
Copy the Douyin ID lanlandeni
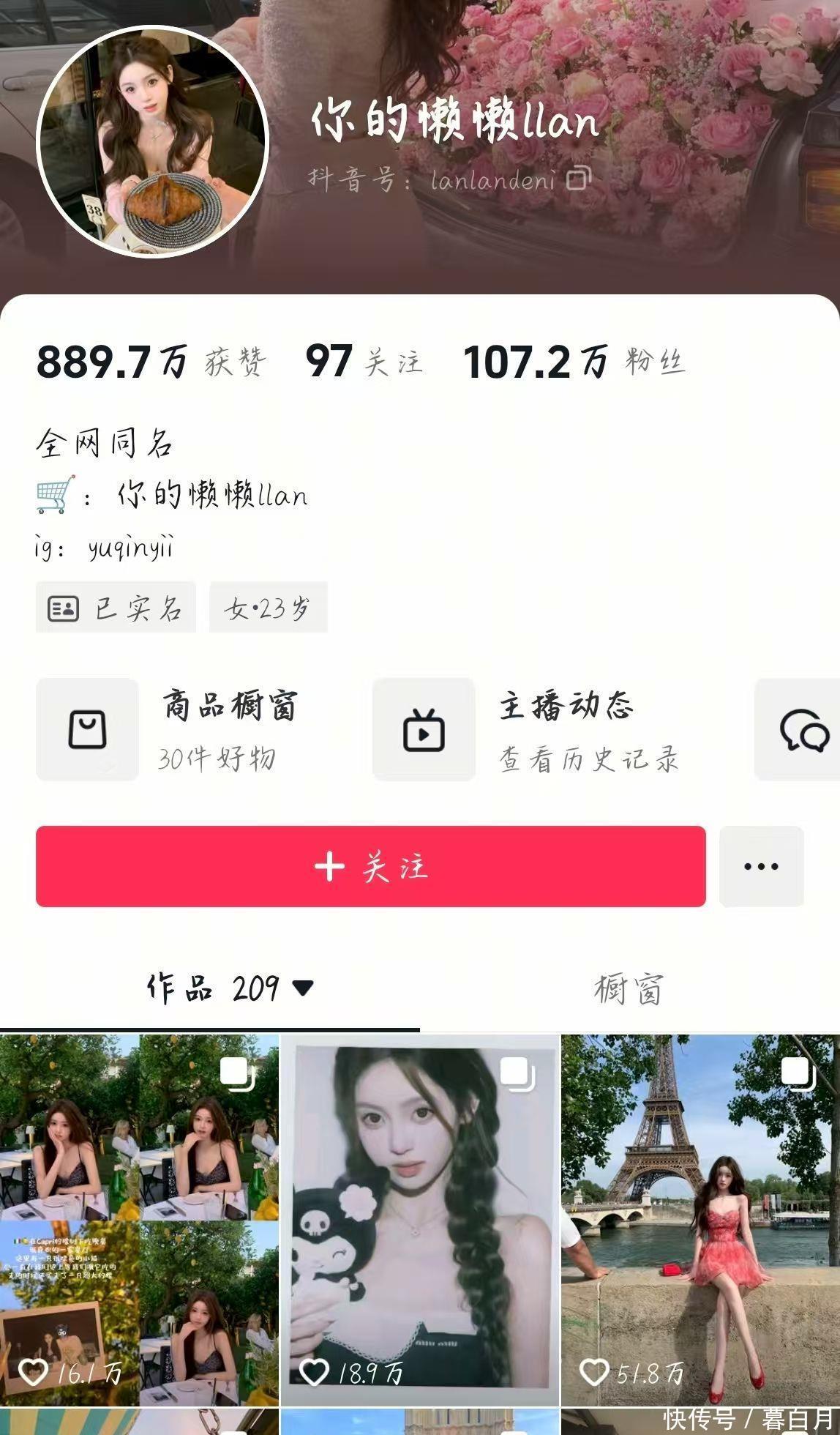tap(578, 179)
